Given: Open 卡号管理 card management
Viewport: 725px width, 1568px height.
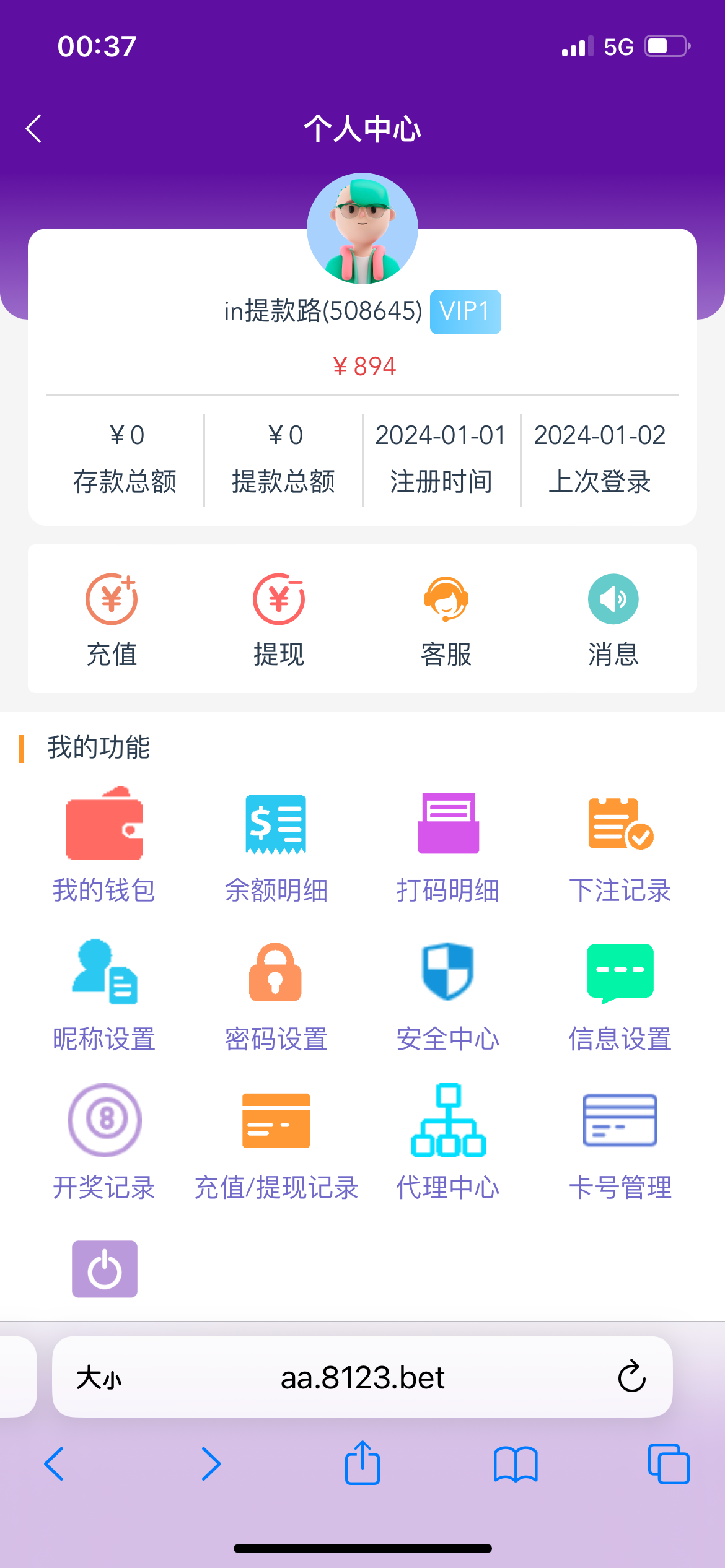Looking at the screenshot, I should tap(620, 1143).
